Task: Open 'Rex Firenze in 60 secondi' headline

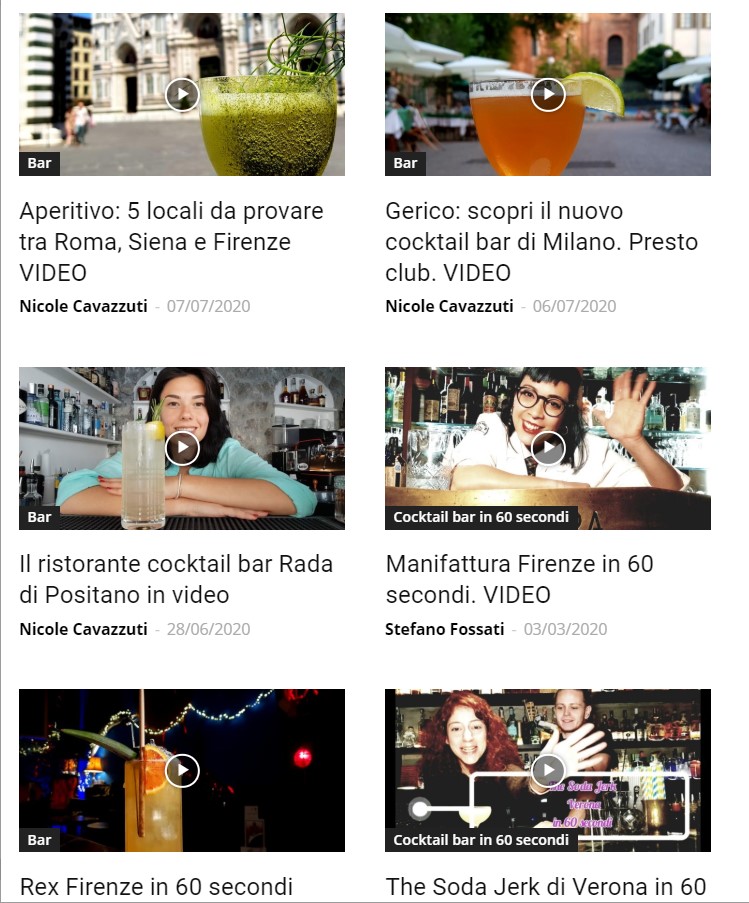Action: coord(156,886)
